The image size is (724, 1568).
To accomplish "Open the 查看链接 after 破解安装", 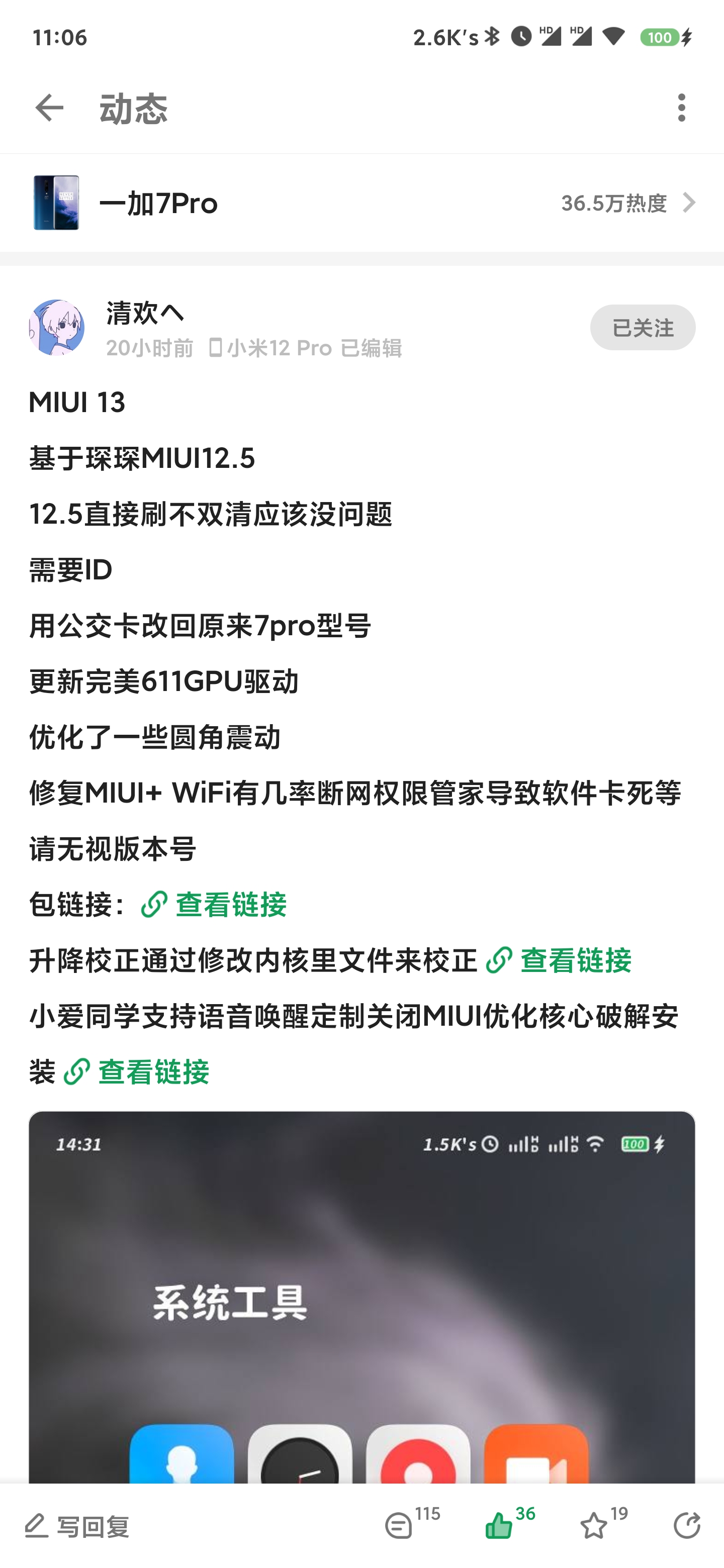I will (x=137, y=1072).
